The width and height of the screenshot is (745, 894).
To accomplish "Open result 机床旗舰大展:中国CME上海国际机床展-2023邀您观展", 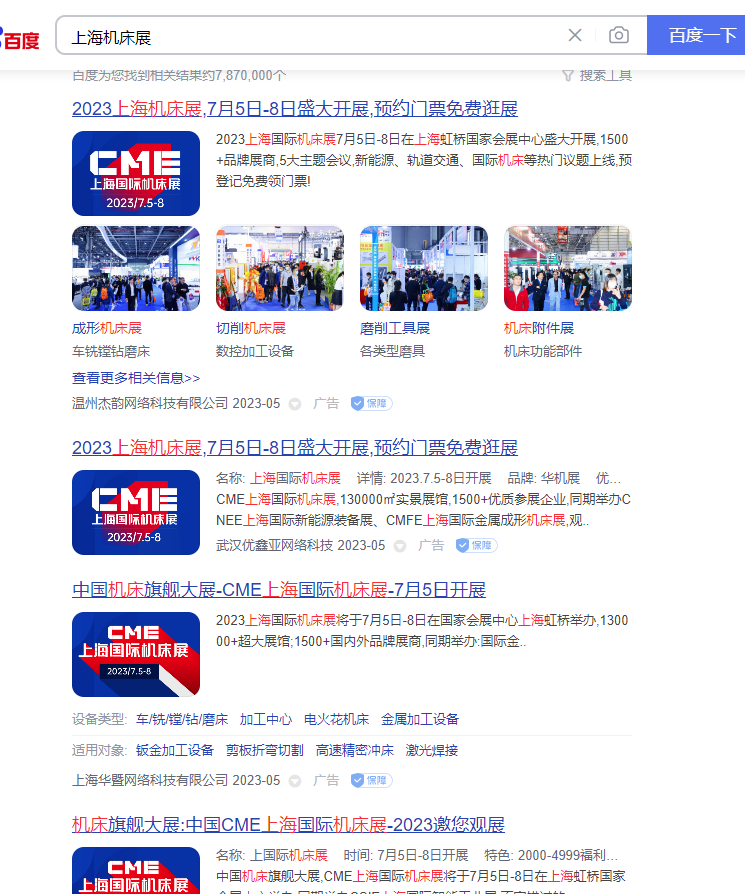I will [288, 825].
